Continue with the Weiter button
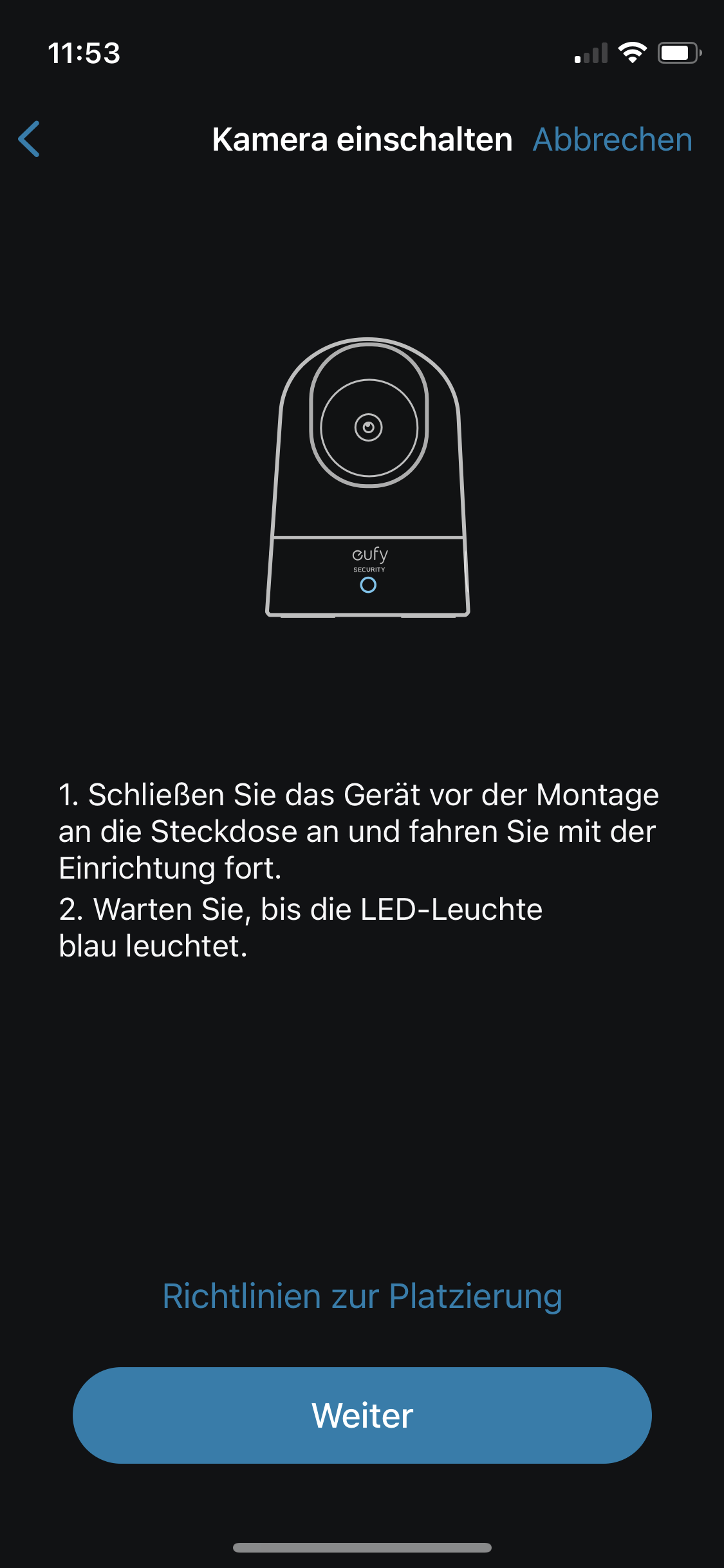 point(362,1415)
